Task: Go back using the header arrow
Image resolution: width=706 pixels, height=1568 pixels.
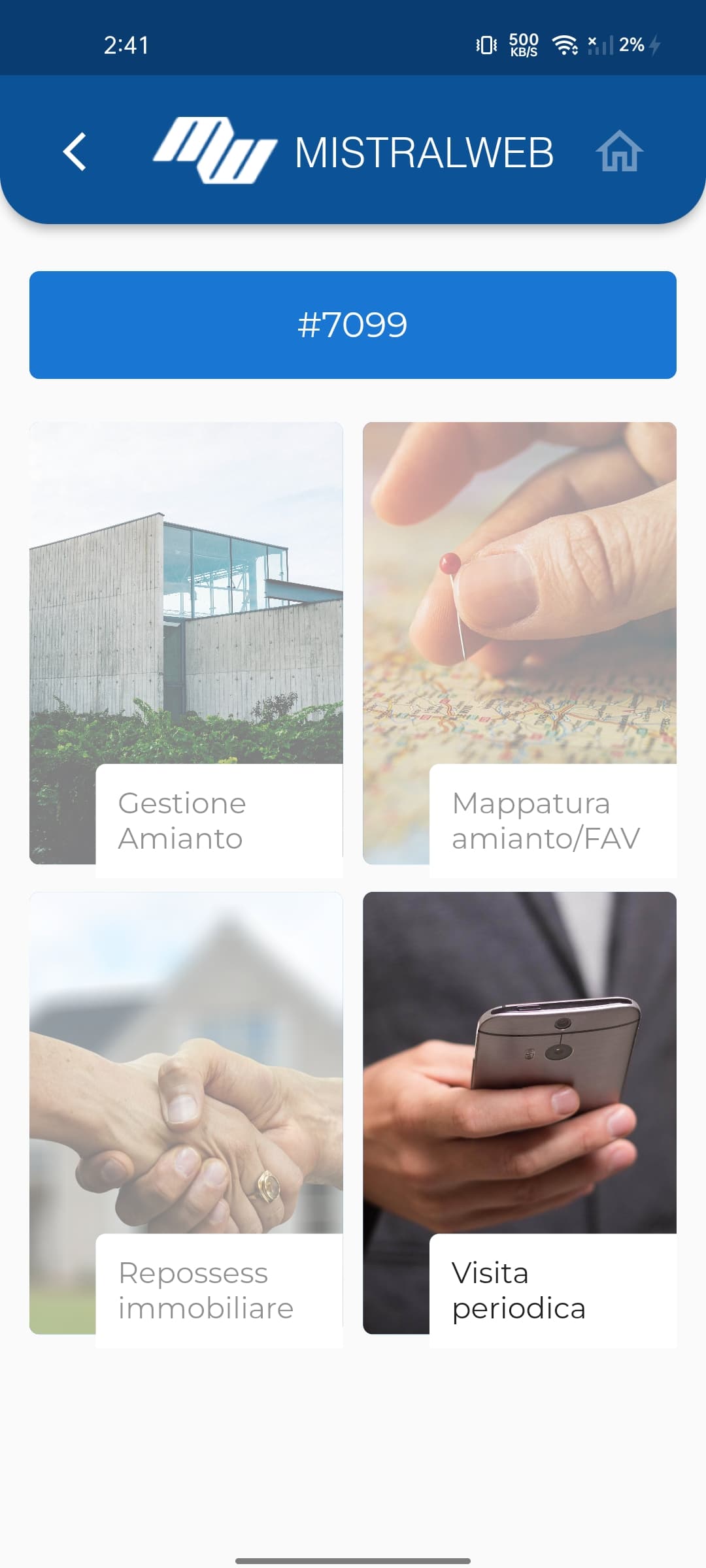Action: 75,152
